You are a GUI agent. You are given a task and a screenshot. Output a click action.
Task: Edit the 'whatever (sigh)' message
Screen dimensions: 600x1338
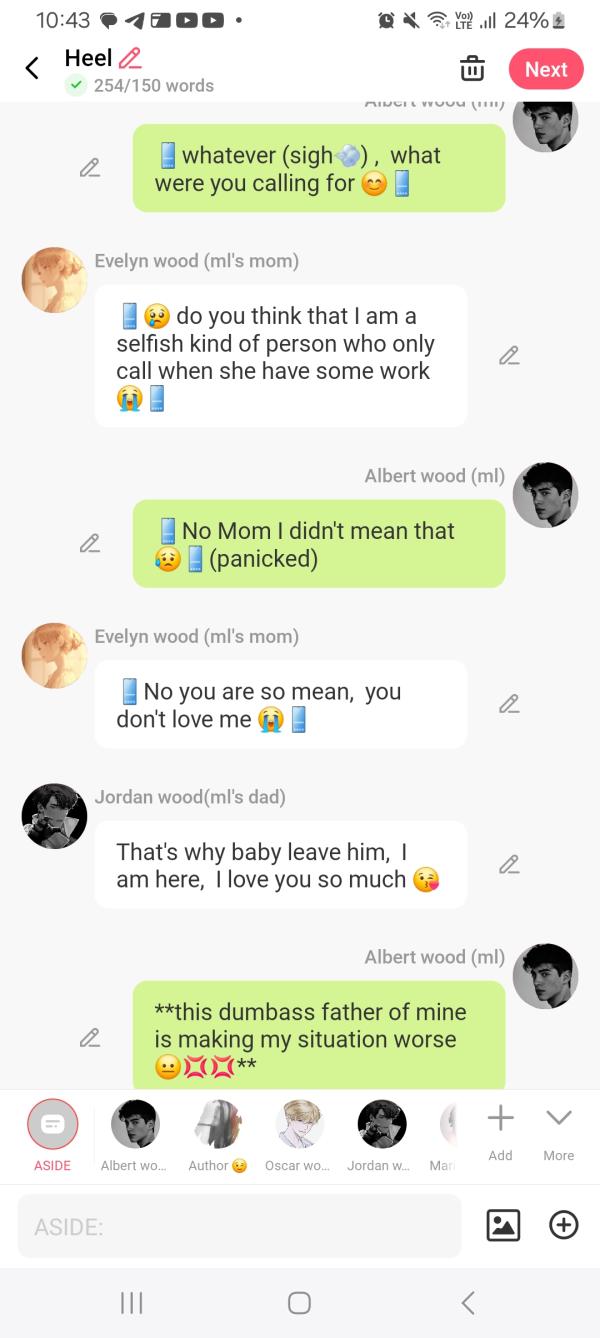pos(90,168)
